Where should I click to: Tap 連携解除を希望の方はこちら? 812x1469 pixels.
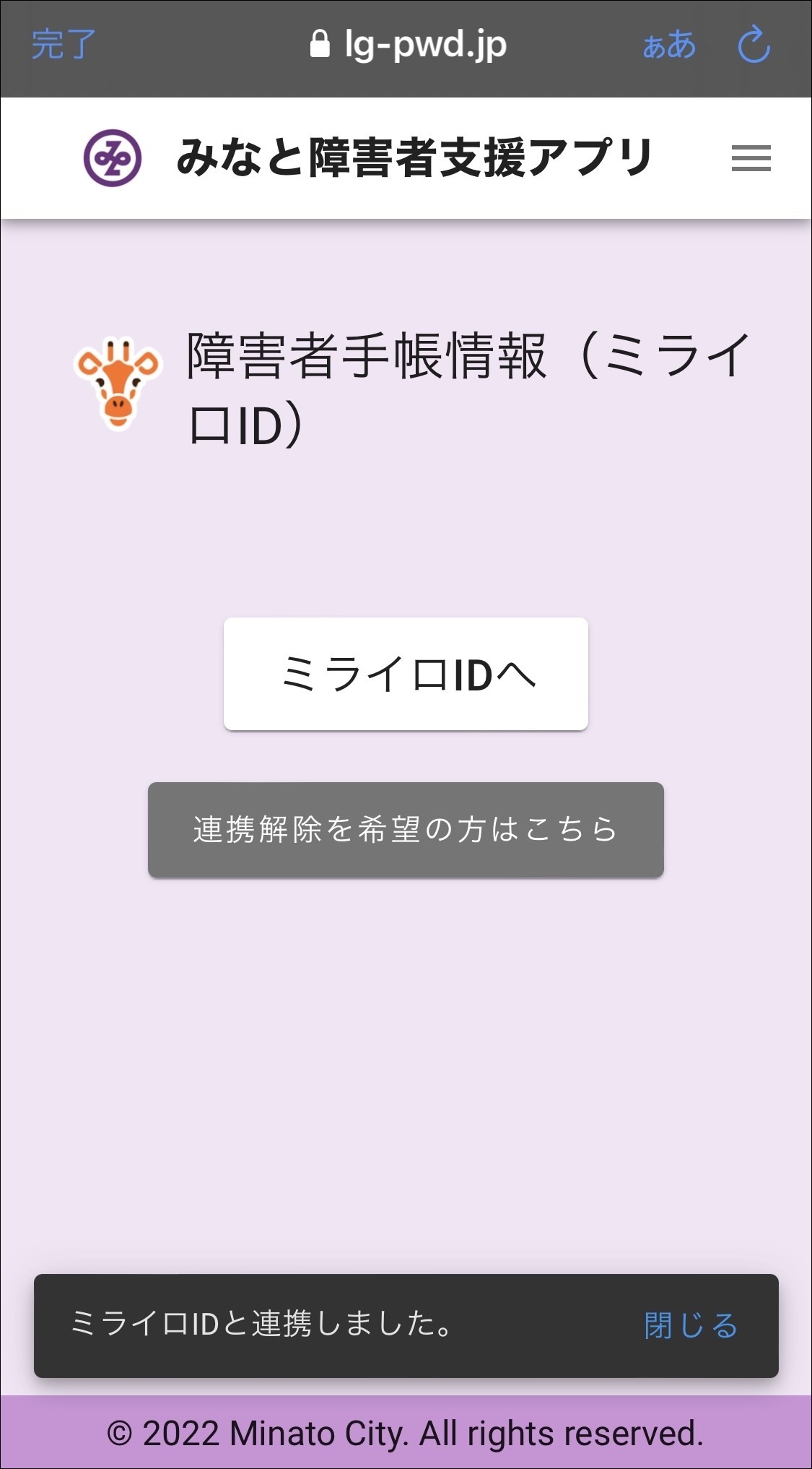[406, 829]
